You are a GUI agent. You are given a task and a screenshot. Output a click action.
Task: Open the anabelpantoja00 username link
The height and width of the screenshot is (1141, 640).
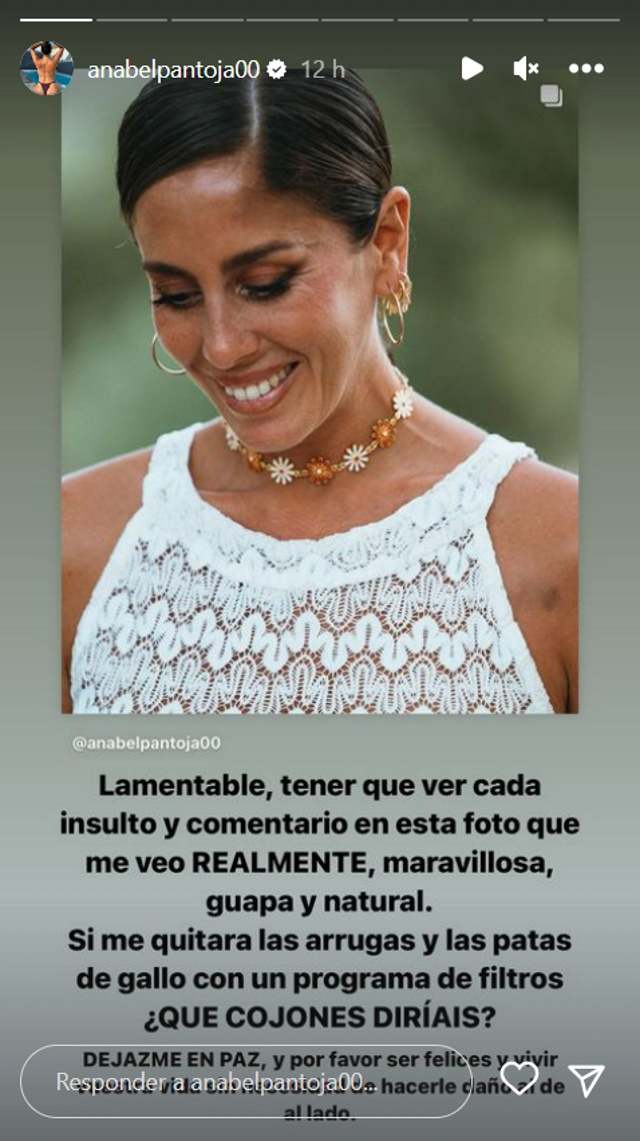point(173,69)
